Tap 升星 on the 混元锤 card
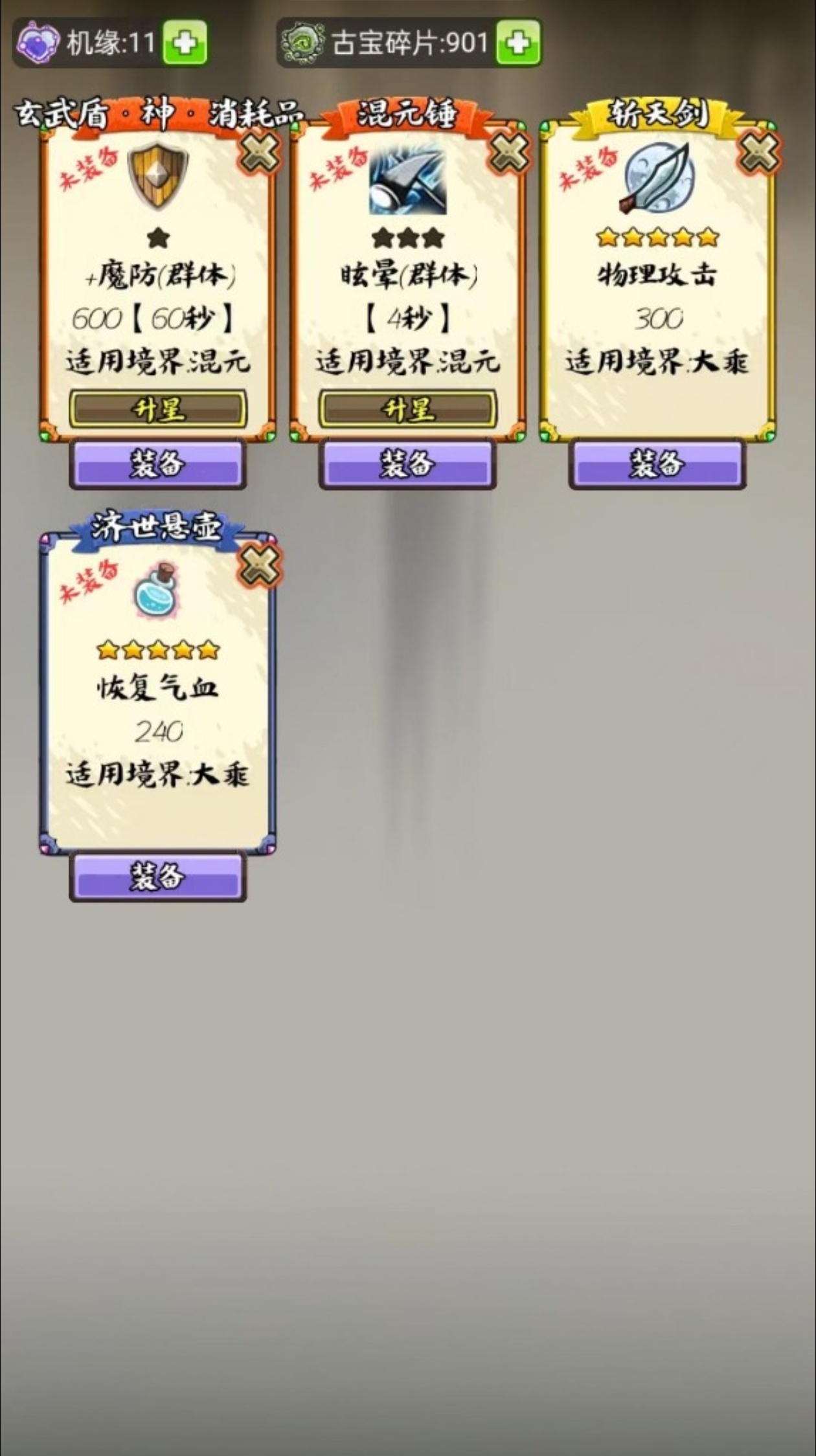Screen dimensions: 816x1456 click(407, 409)
